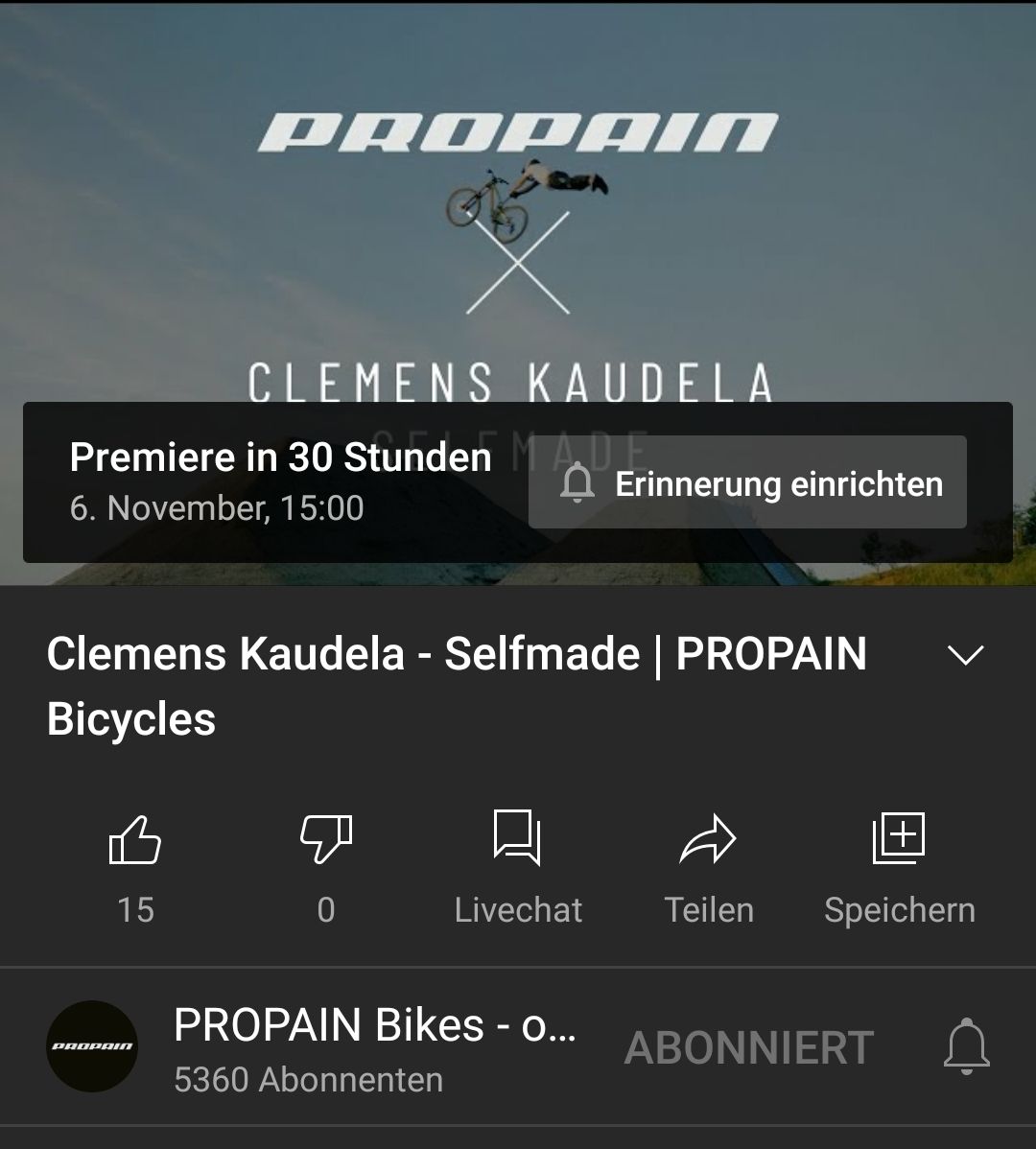This screenshot has height=1149, width=1036.
Task: Tap the ABONNIERT subscription button
Action: (748, 1047)
